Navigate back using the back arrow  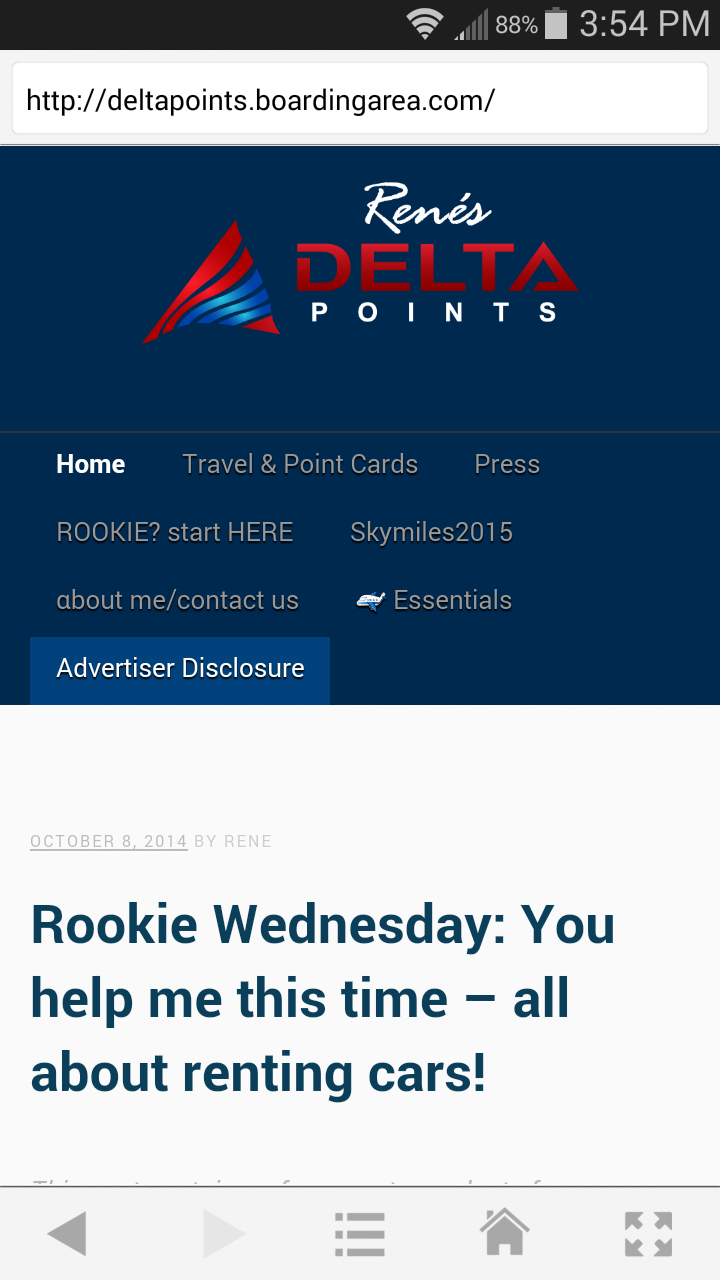[67, 1232]
